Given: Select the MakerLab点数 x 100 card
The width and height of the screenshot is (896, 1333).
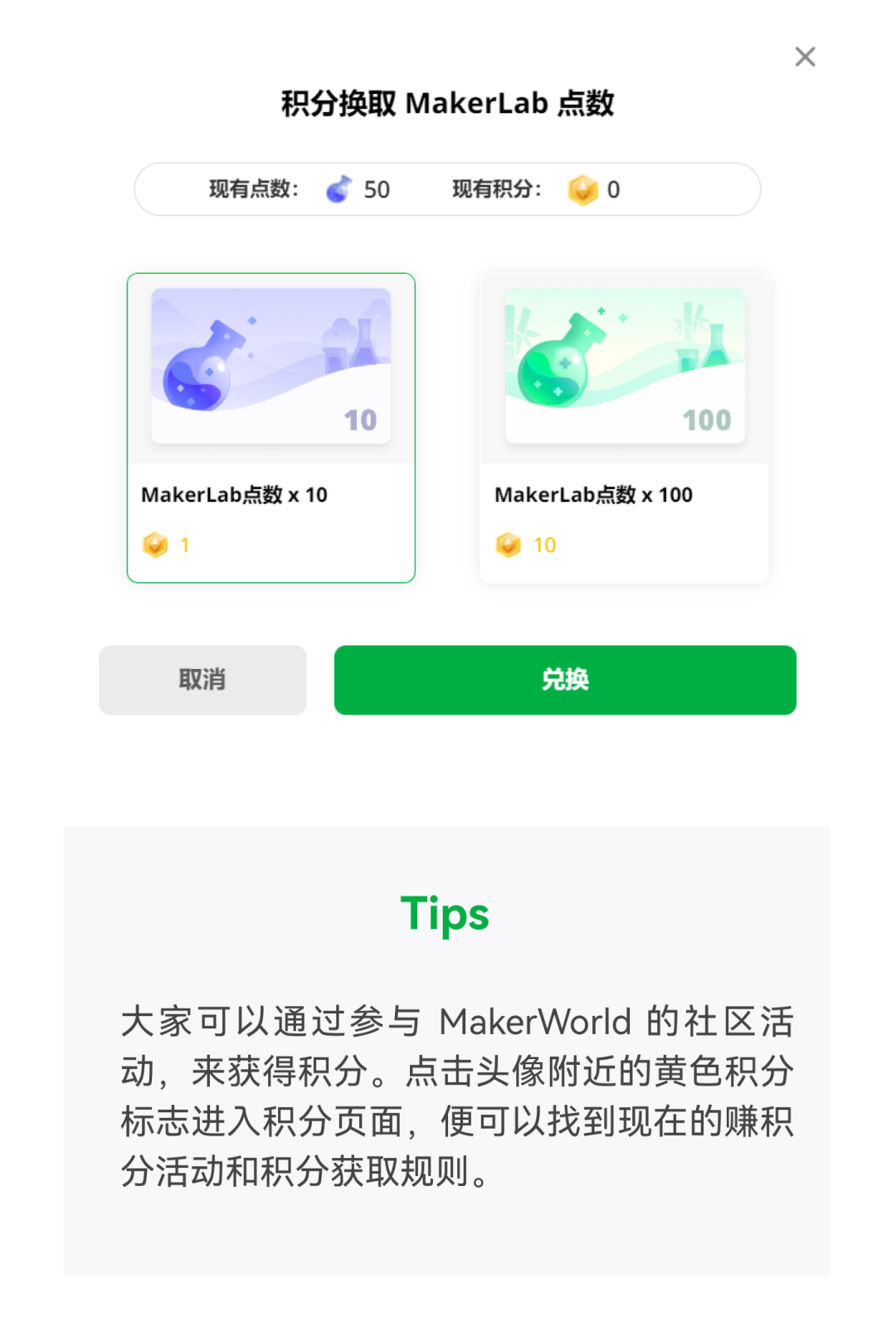Looking at the screenshot, I should pos(624,427).
